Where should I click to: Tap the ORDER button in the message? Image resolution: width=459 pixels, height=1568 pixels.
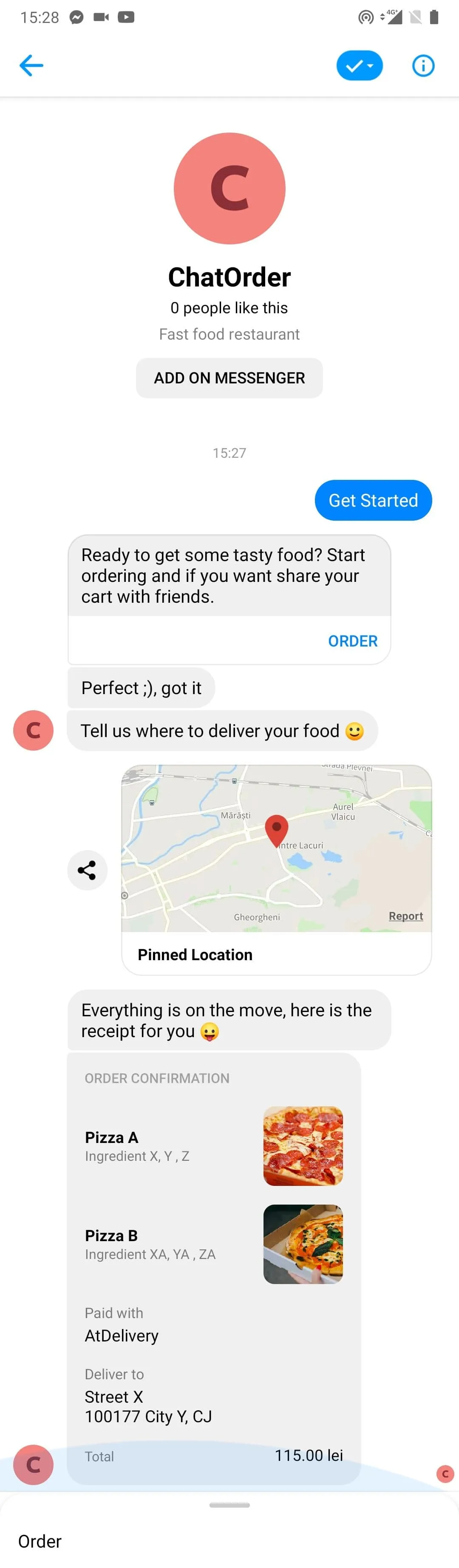pos(352,641)
